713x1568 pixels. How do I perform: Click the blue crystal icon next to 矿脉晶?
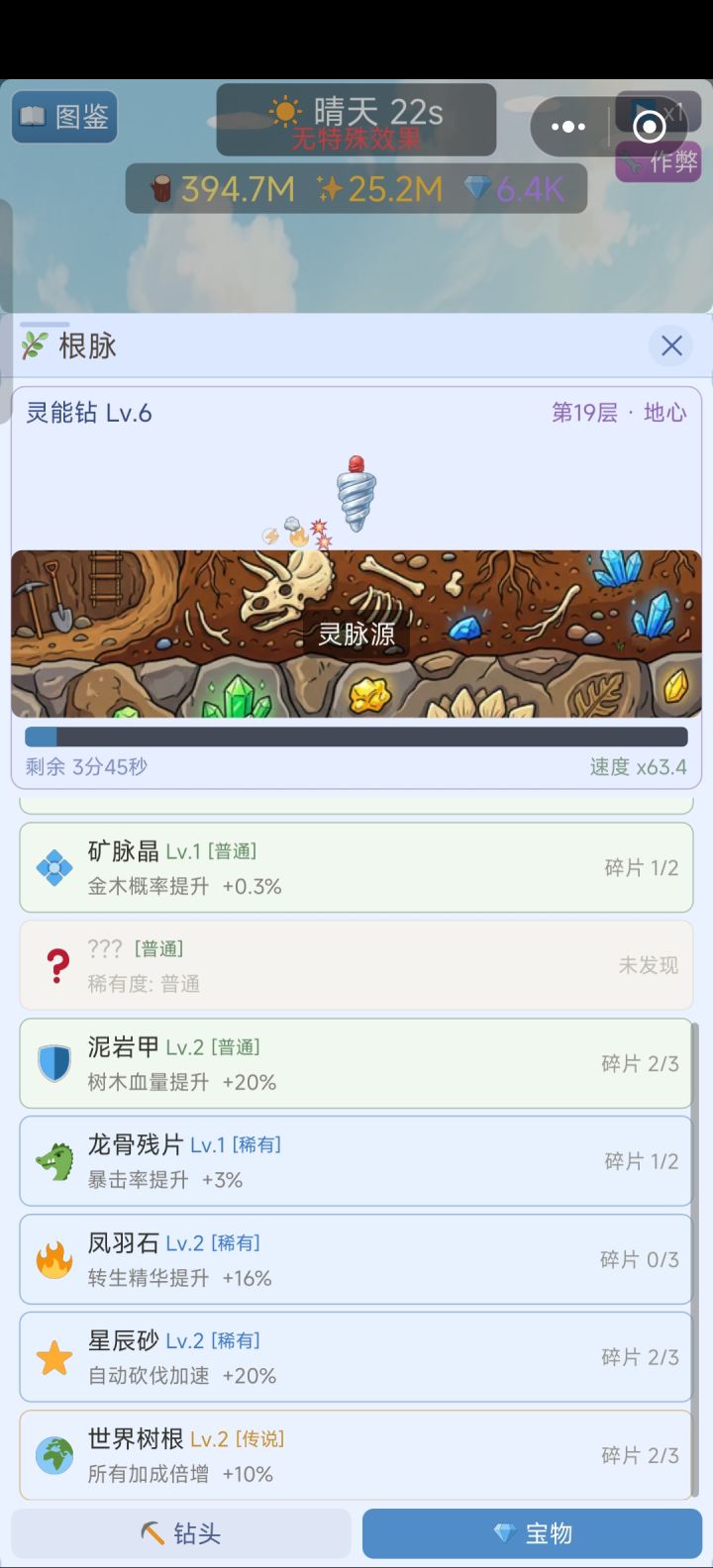54,867
